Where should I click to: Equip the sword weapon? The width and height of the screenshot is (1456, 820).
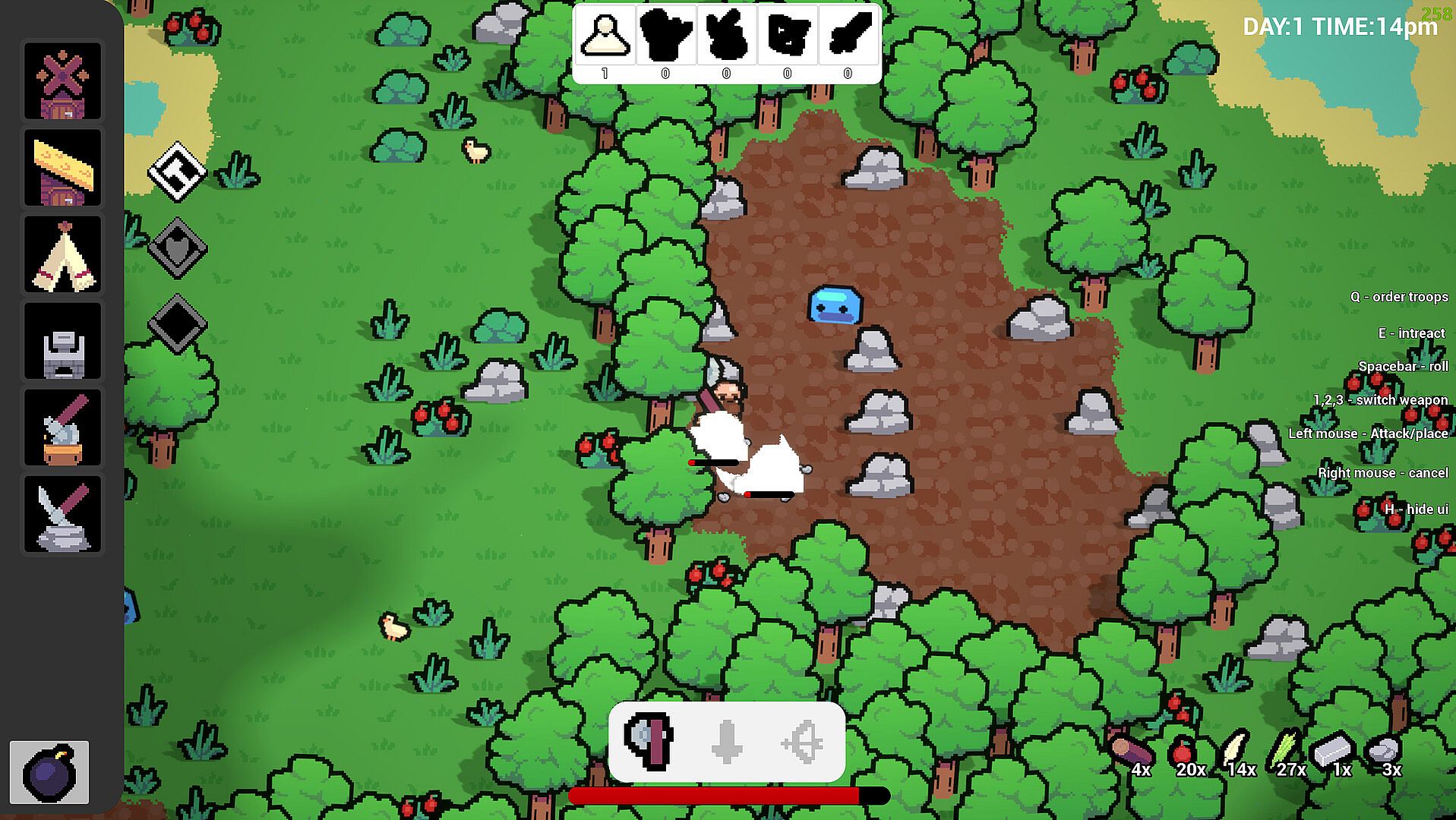[x=726, y=741]
